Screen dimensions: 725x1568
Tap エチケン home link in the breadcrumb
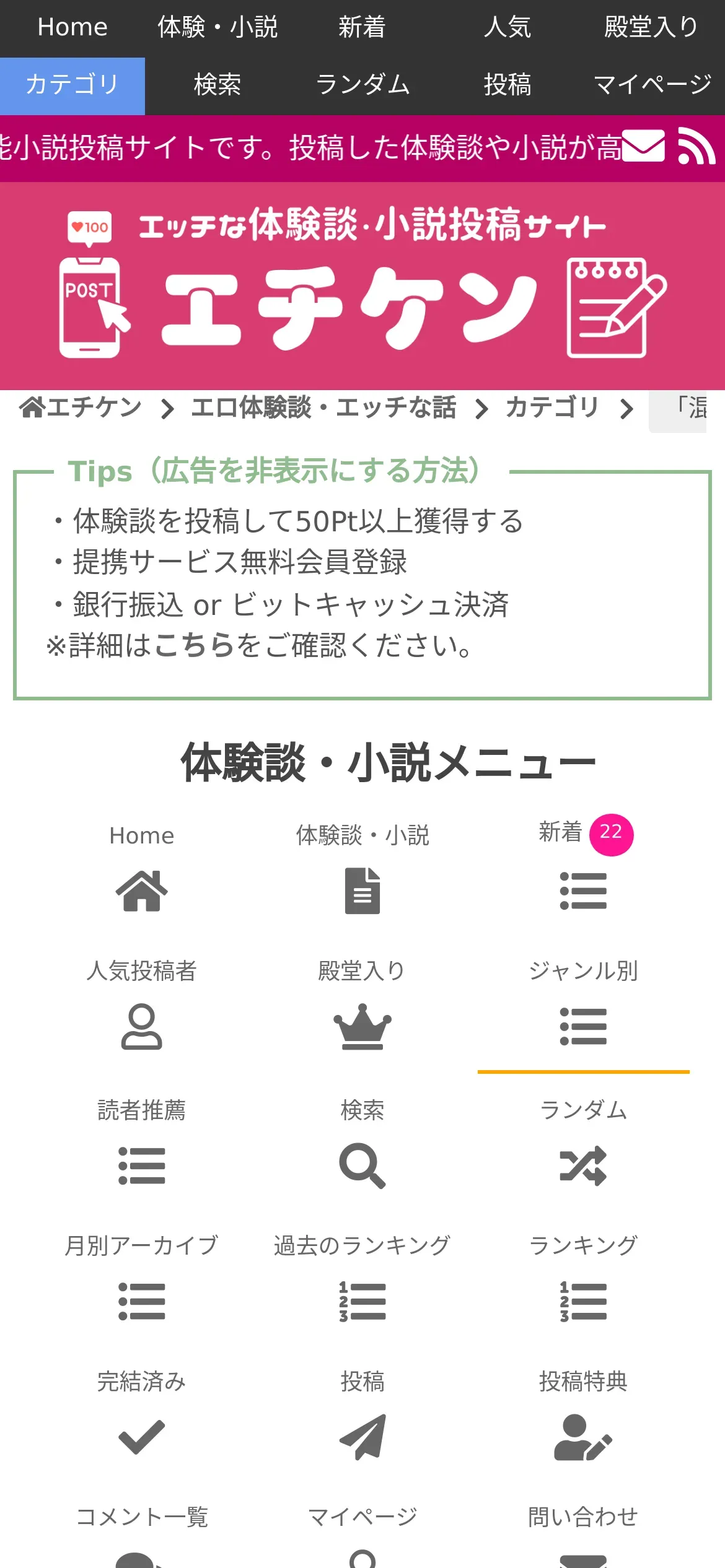pos(81,408)
